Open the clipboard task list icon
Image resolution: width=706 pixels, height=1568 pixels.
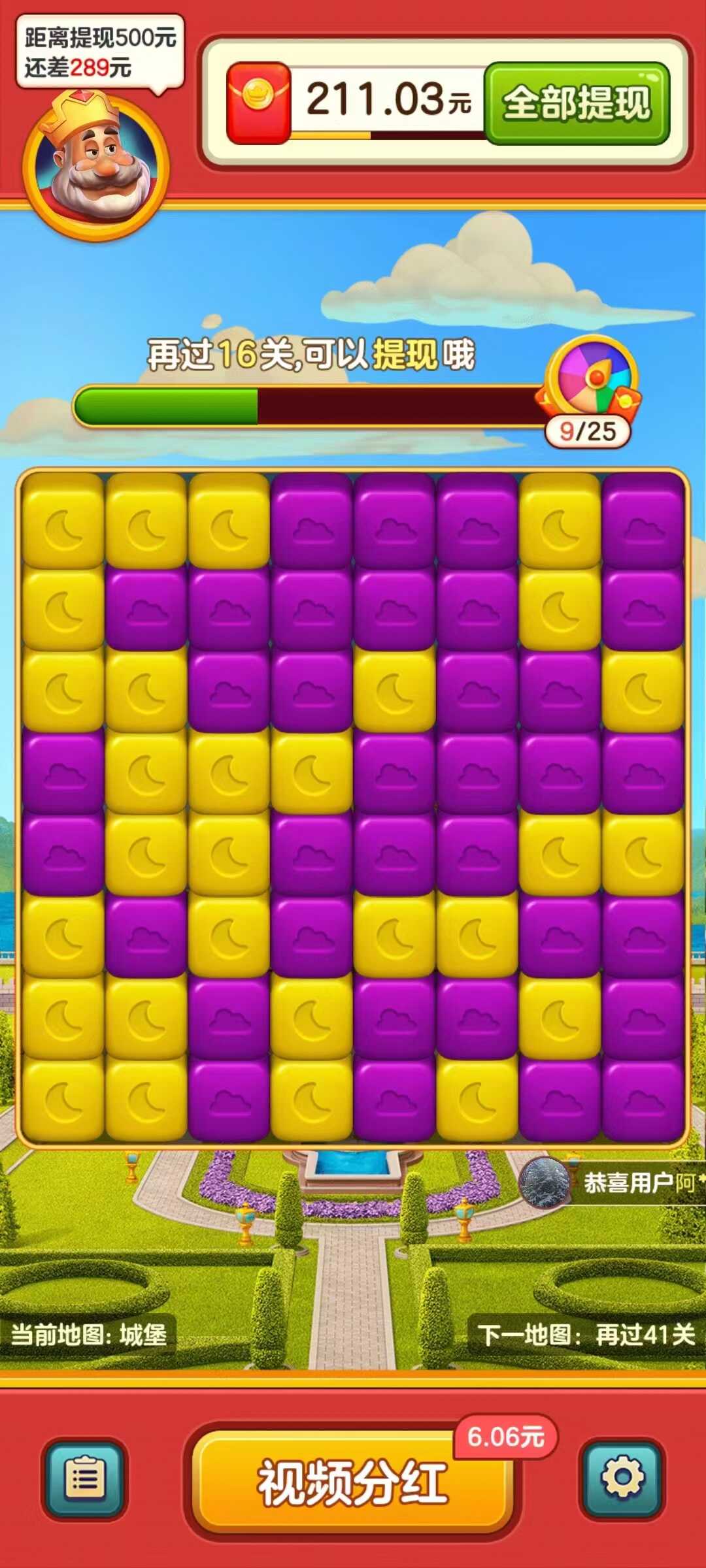coord(84,1478)
